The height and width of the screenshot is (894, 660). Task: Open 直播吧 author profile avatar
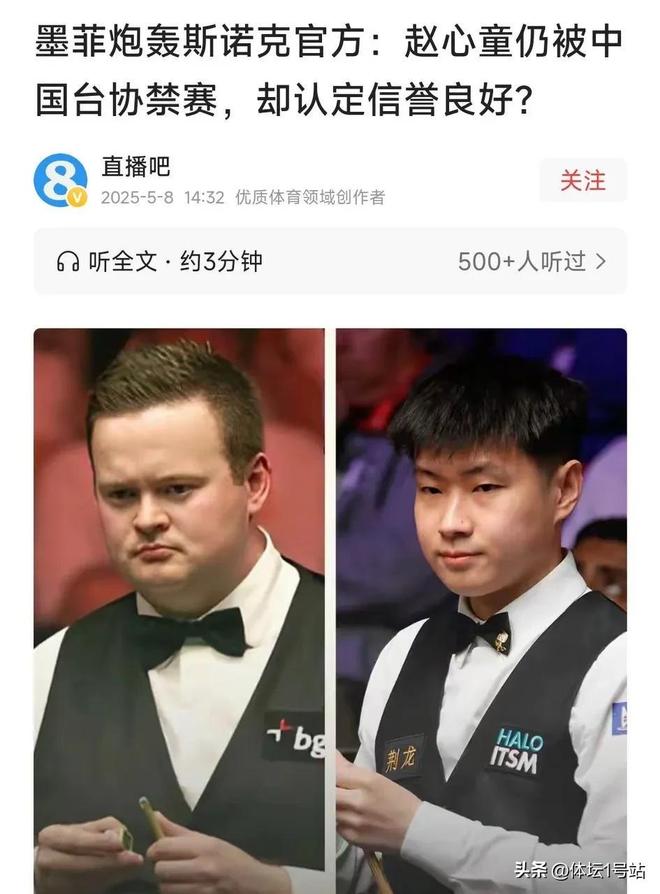point(60,181)
